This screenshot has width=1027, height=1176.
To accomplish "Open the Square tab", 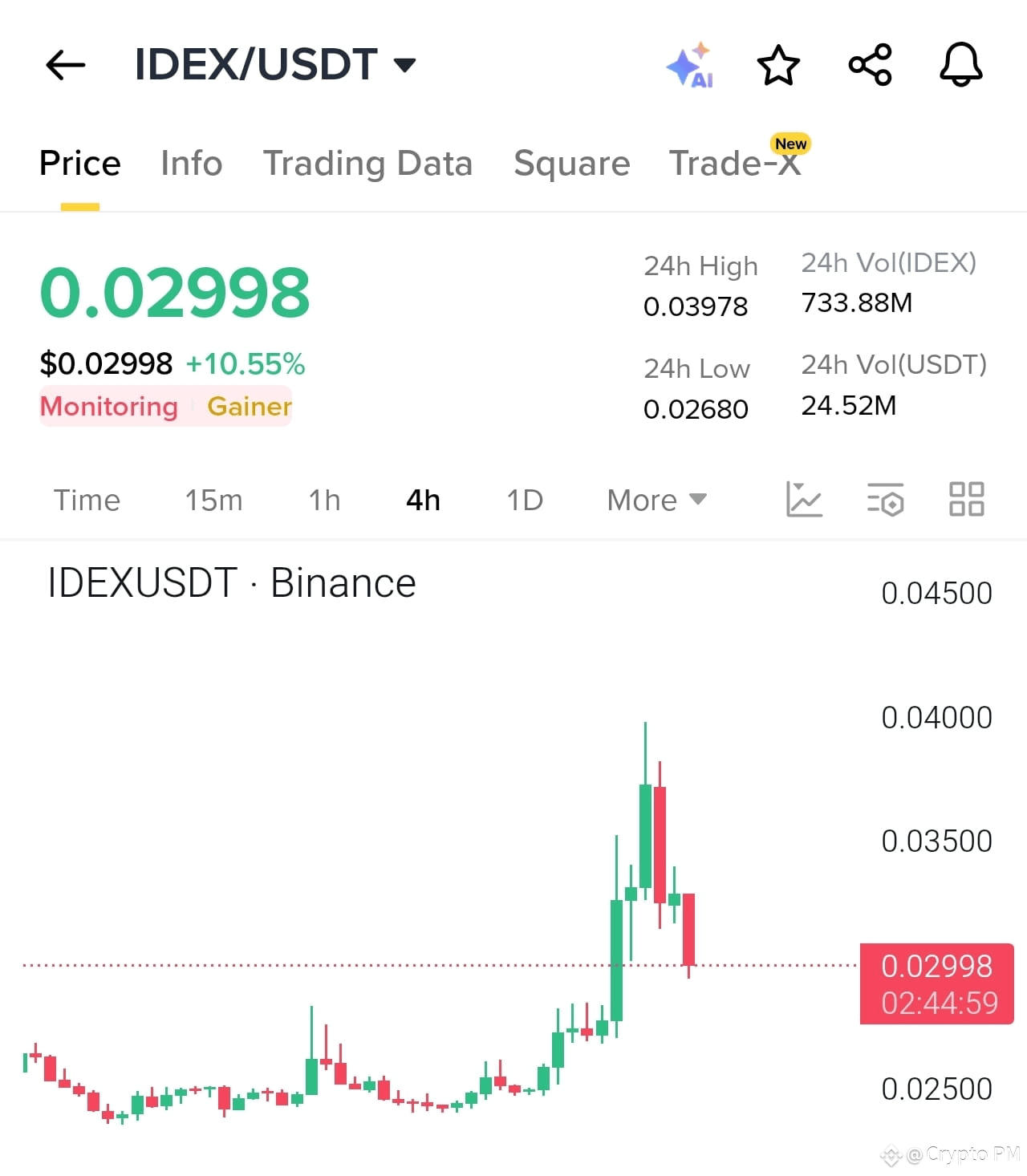I will [x=571, y=163].
